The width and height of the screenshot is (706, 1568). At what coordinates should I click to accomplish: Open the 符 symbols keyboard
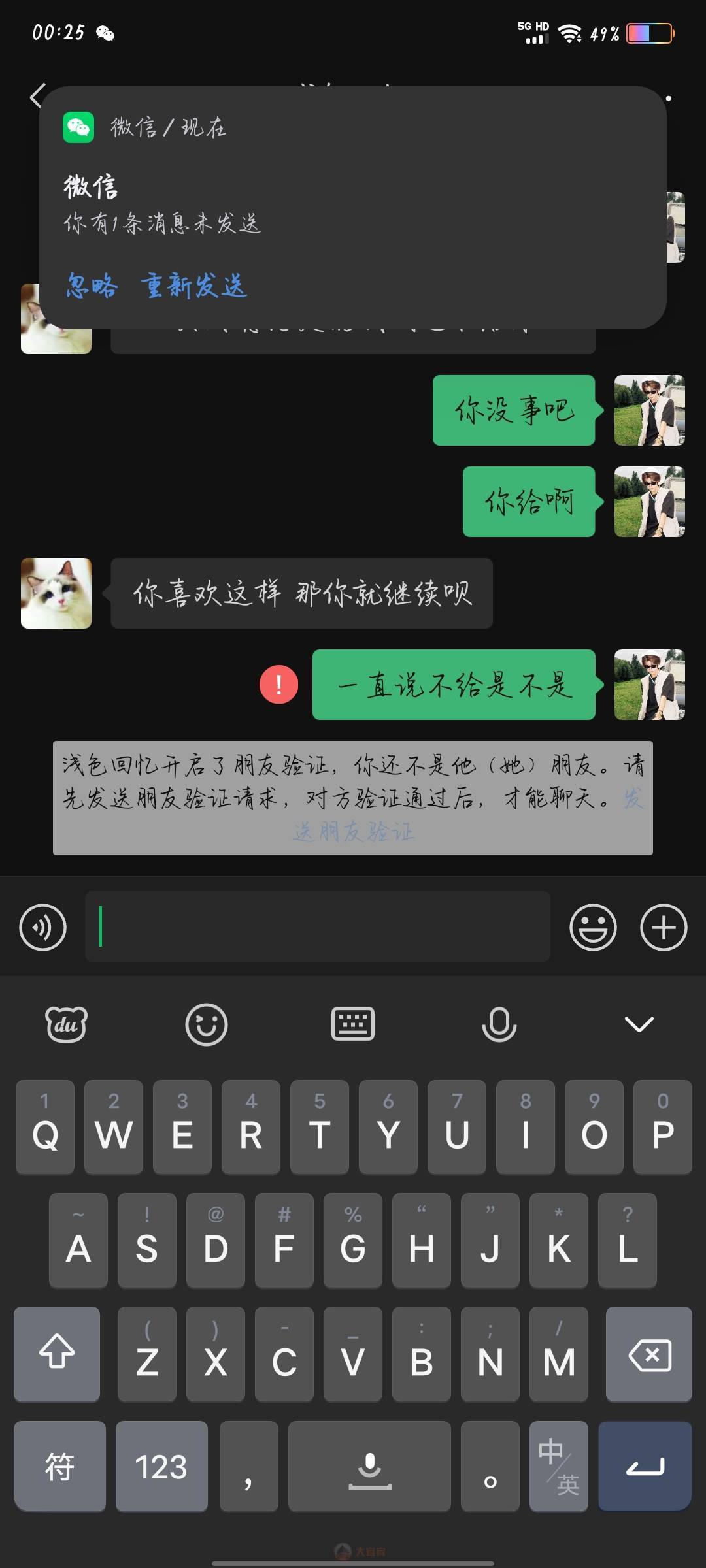click(59, 1466)
